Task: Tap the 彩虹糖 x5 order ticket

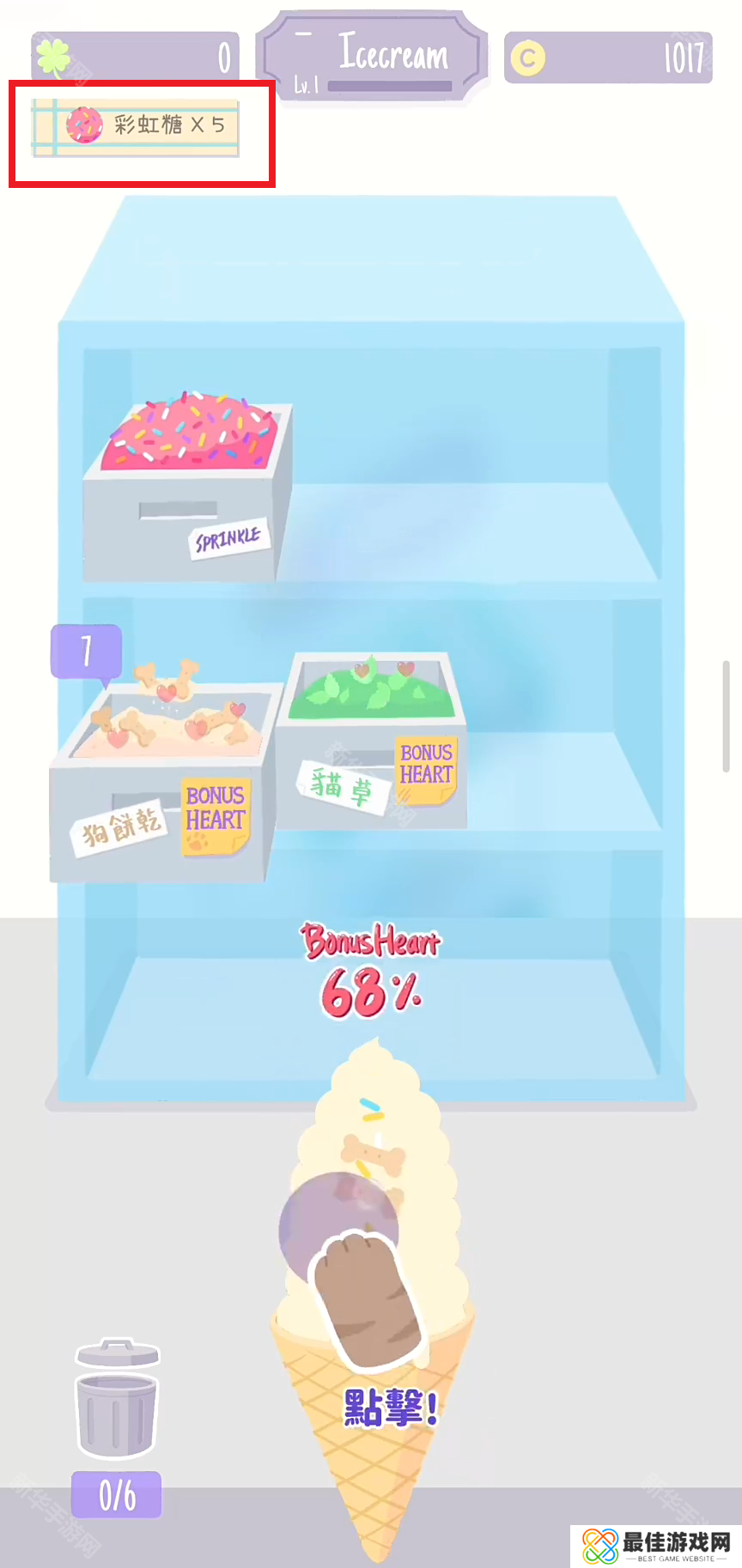Action: point(136,127)
